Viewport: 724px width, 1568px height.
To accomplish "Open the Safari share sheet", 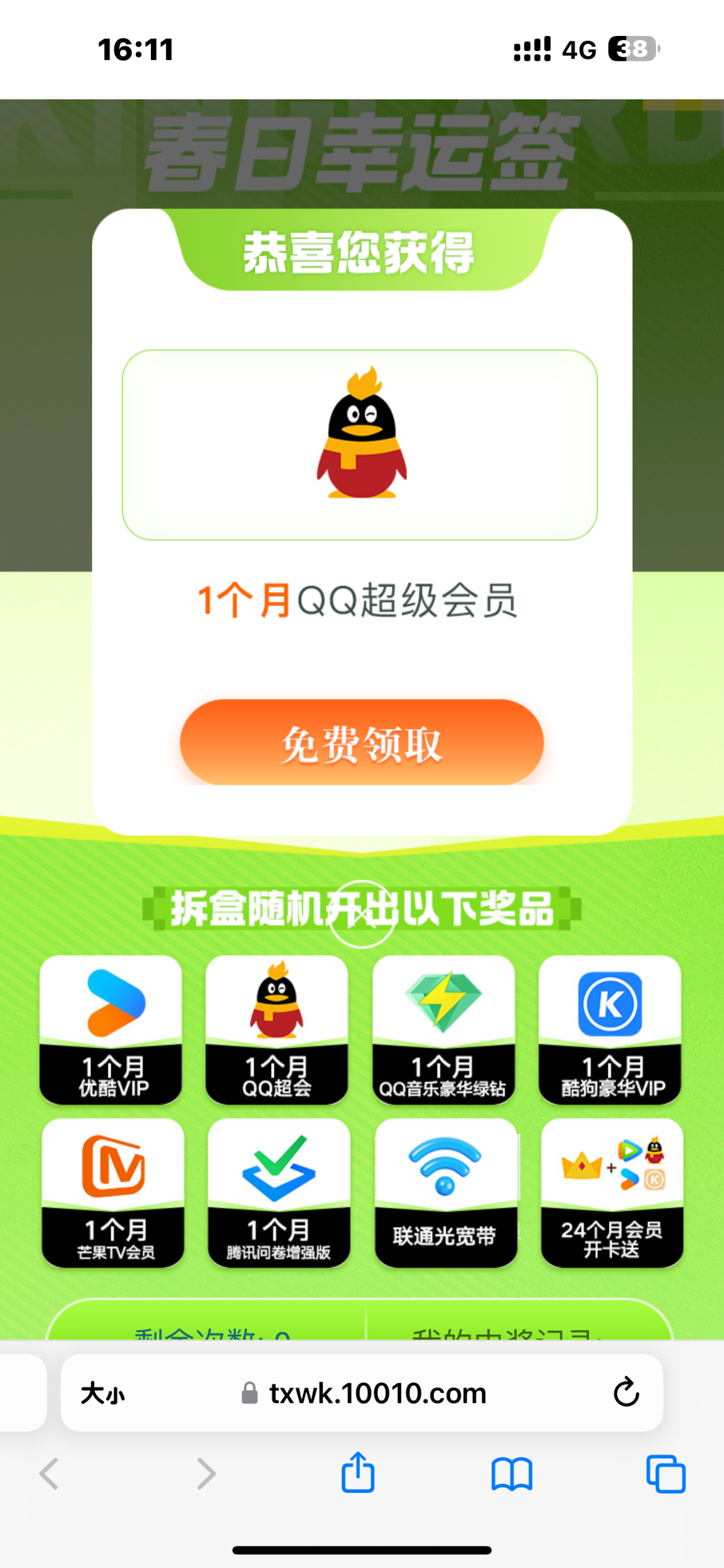I will (x=358, y=1473).
